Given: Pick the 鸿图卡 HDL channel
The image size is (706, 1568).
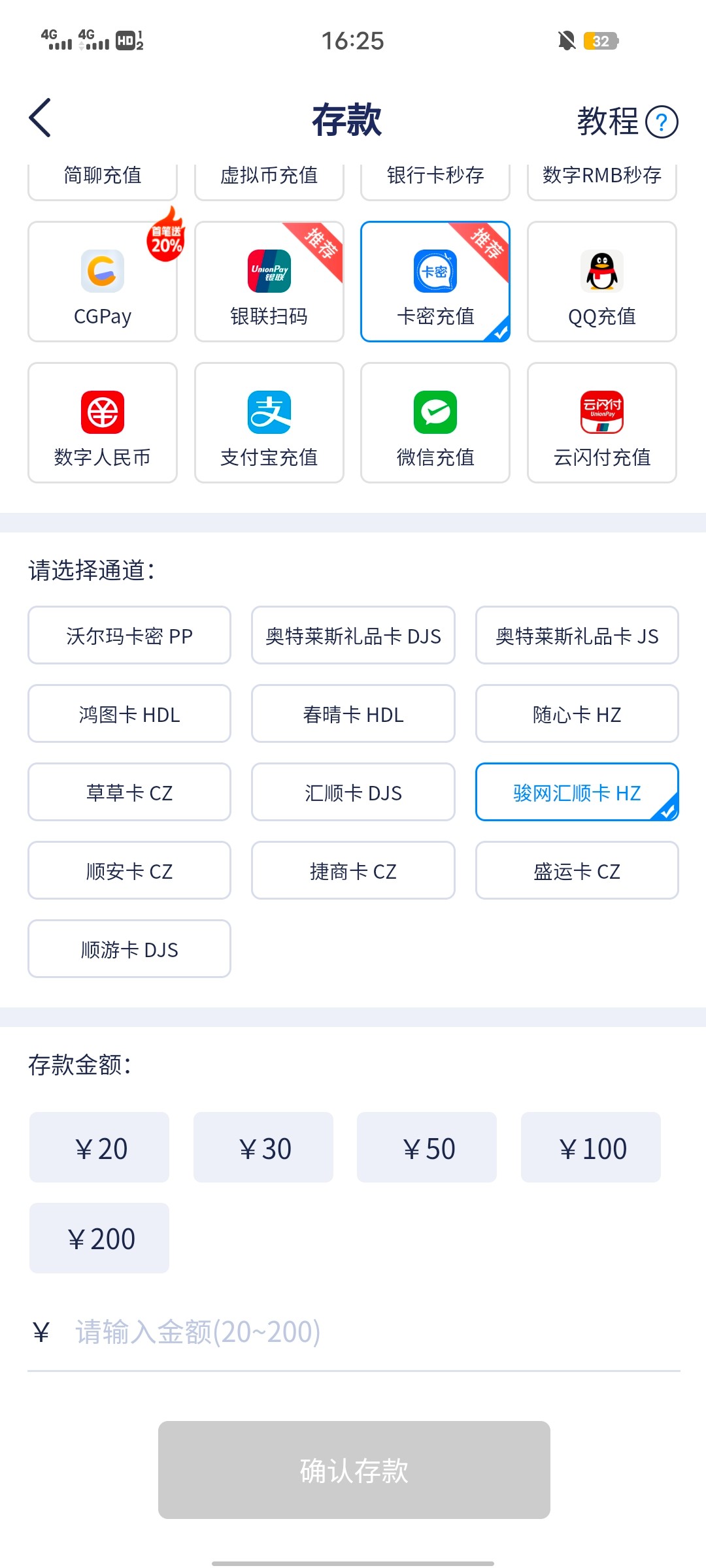Looking at the screenshot, I should (x=129, y=714).
